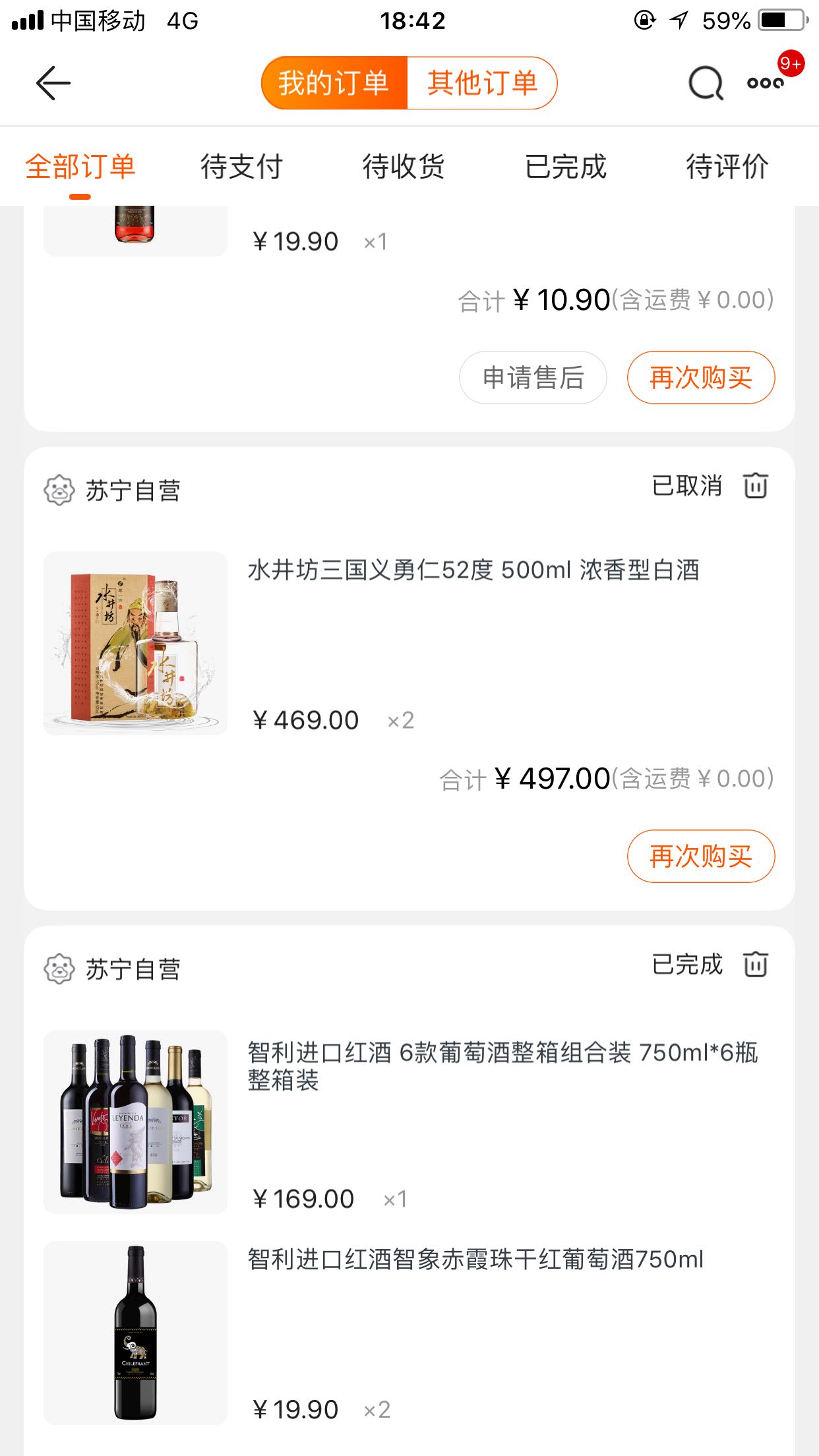Tap 再次购买 for the ¥10.90 order
Image resolution: width=819 pixels, height=1456 pixels.
700,377
